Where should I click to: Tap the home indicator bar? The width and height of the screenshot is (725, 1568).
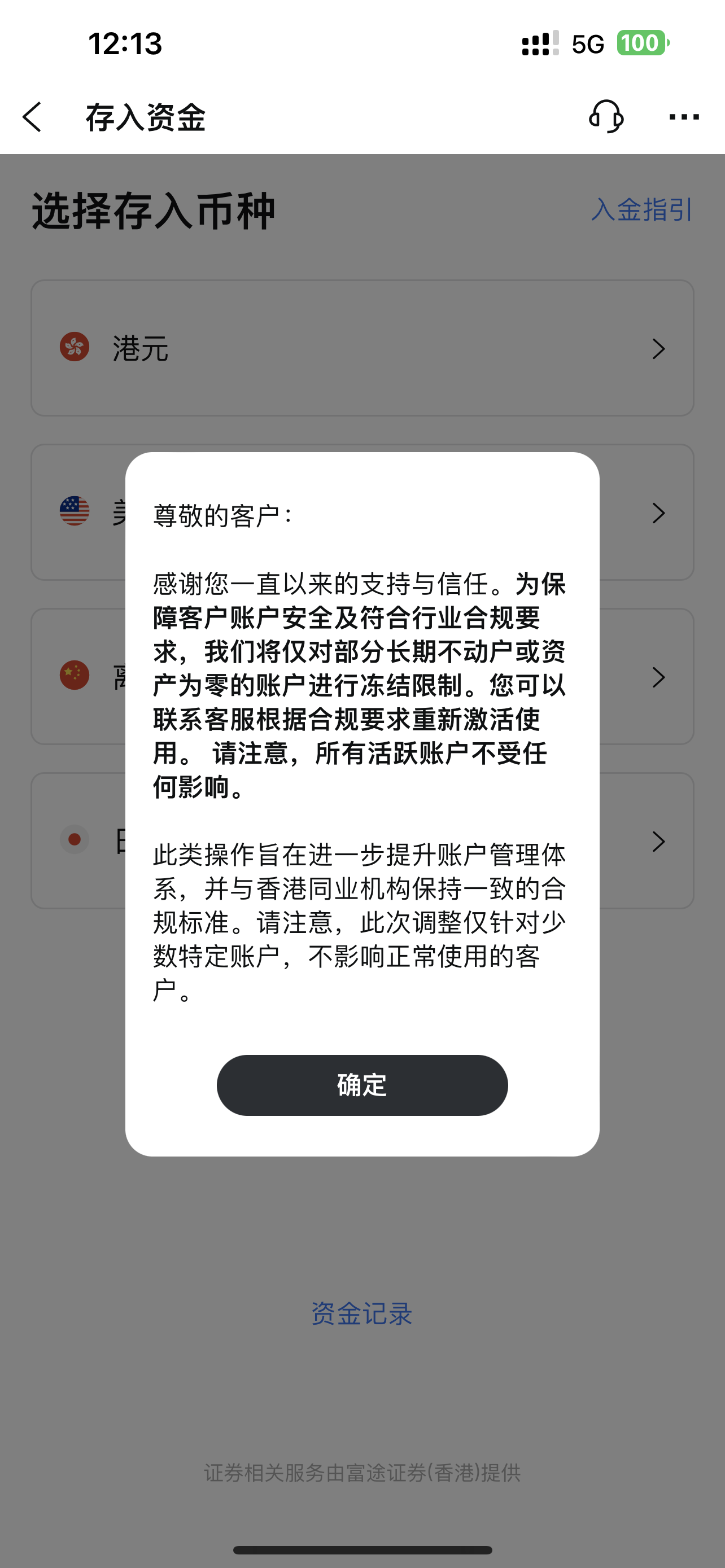pos(362,1550)
